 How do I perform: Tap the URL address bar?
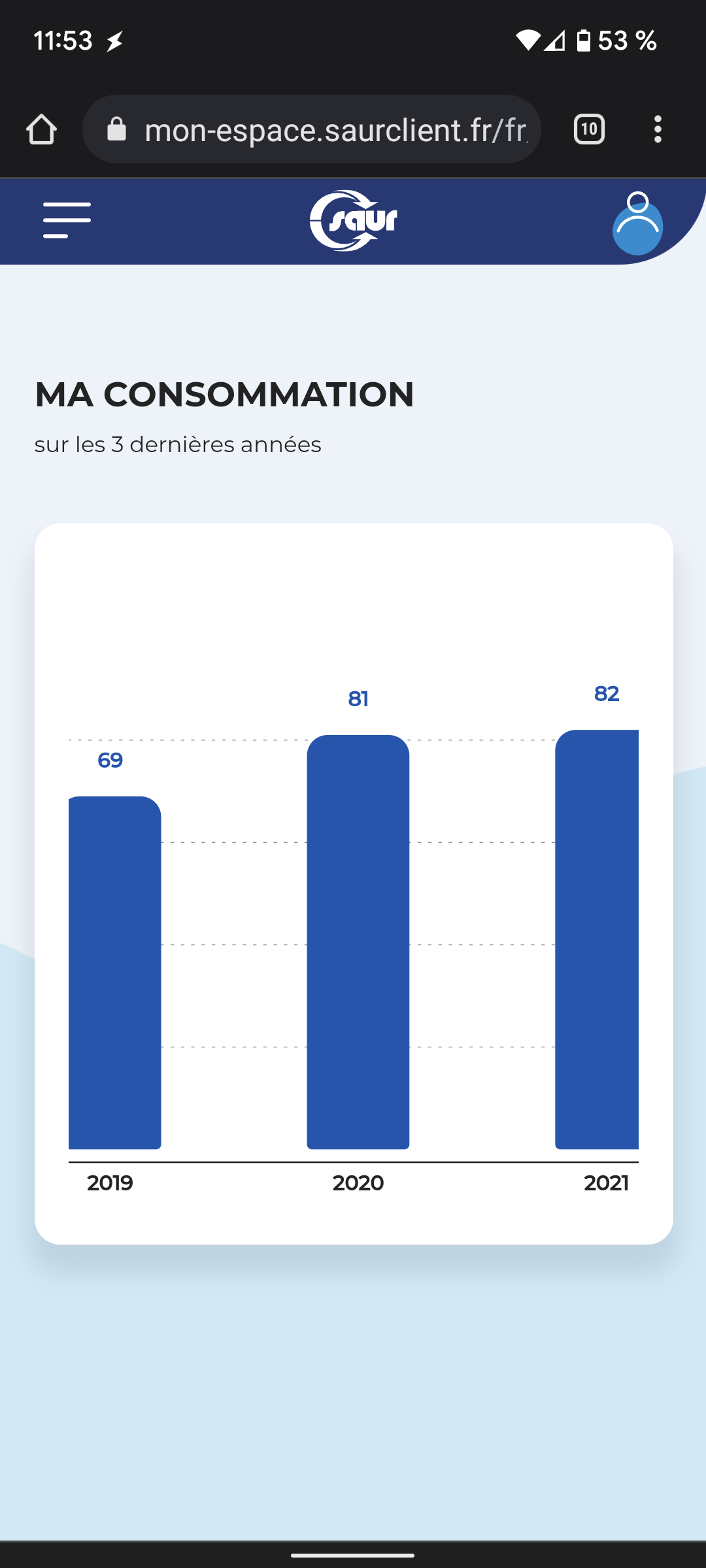click(x=312, y=129)
